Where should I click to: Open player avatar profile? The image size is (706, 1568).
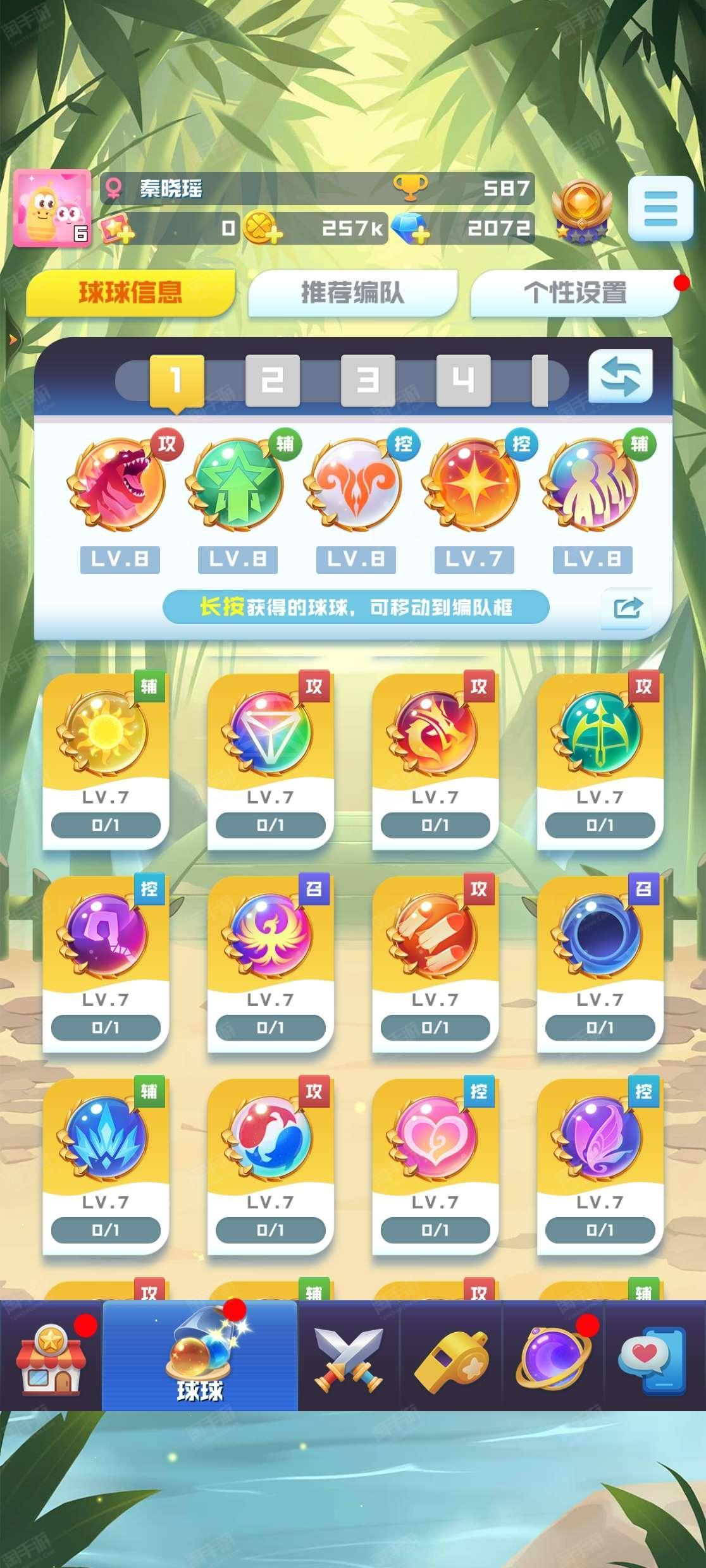pos(52,208)
